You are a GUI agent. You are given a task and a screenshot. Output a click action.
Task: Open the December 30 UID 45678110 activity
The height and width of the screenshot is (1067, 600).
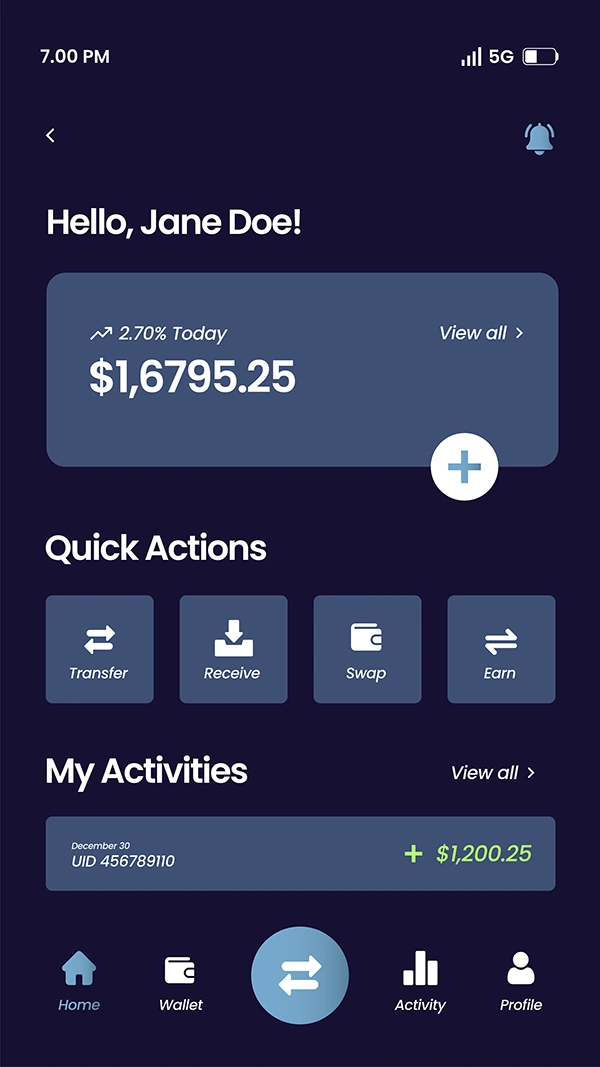301,853
